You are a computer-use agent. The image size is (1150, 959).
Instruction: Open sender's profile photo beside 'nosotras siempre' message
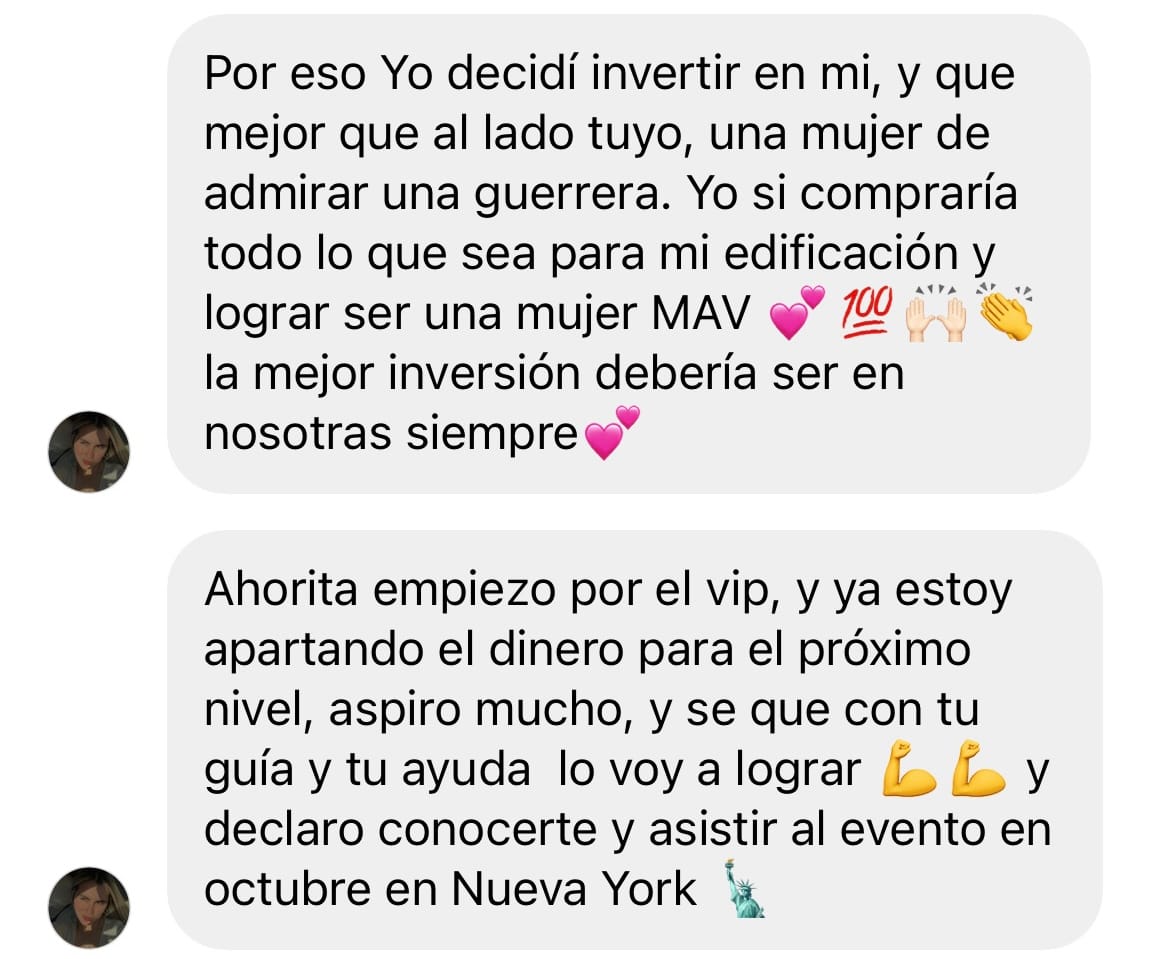pos(89,451)
